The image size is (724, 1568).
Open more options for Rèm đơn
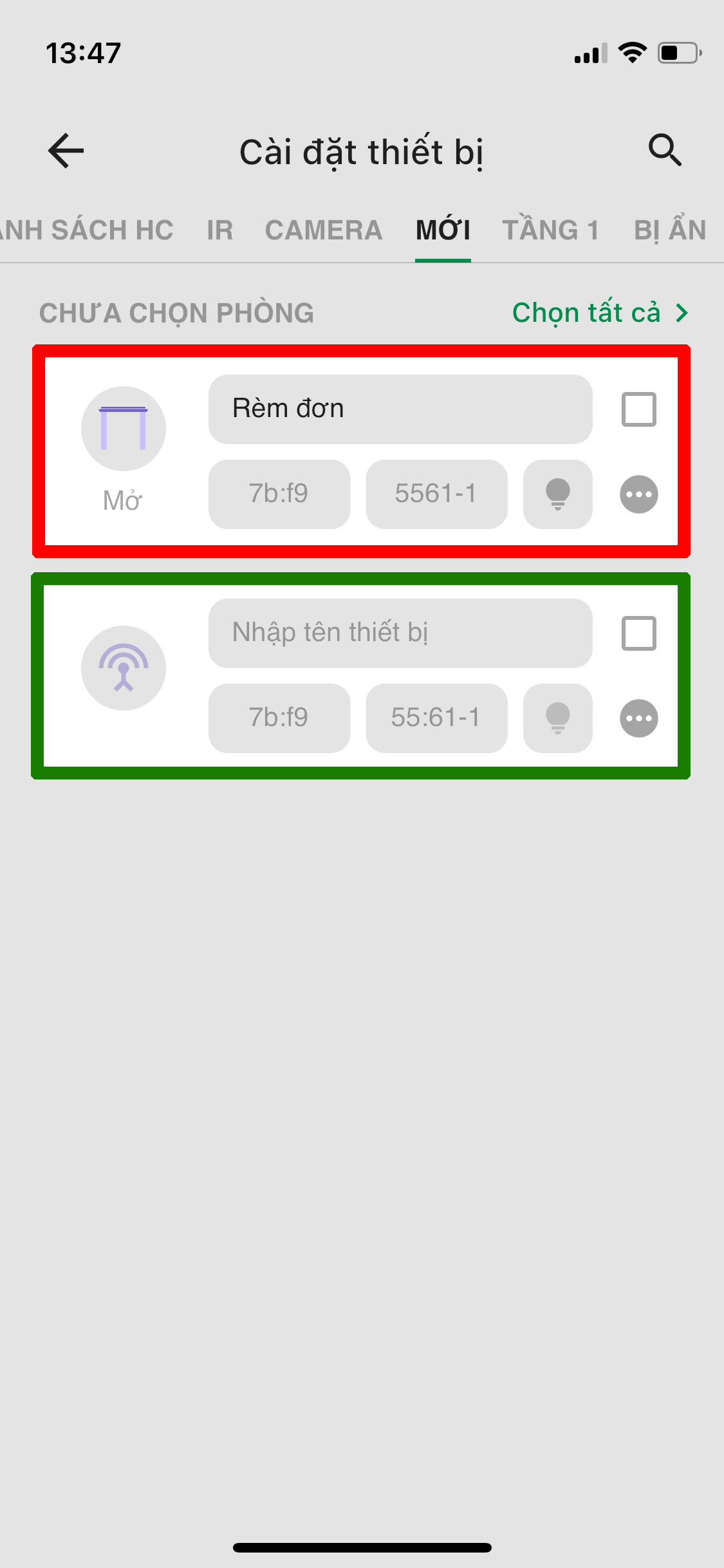click(638, 494)
